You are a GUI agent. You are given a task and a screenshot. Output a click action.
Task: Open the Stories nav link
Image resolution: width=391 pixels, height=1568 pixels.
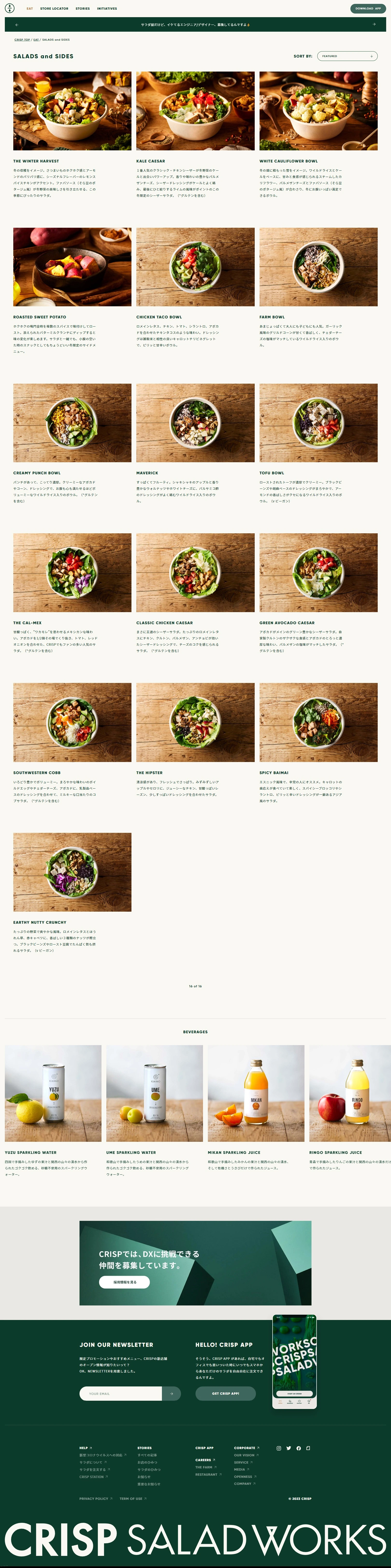83,8
